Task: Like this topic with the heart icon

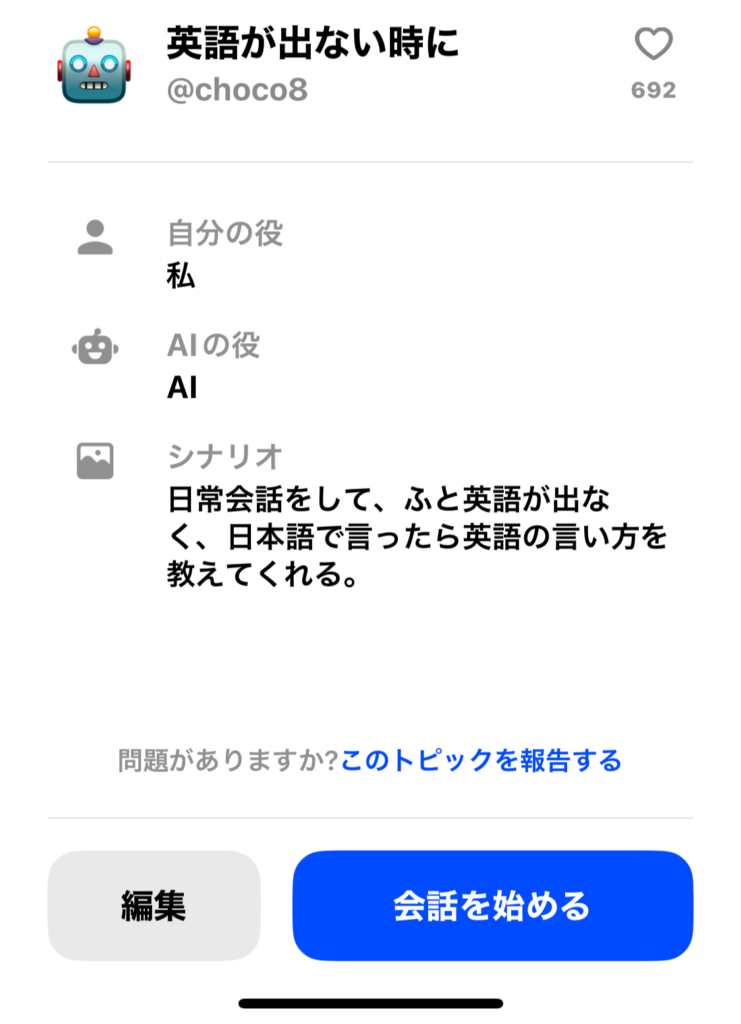Action: (653, 45)
